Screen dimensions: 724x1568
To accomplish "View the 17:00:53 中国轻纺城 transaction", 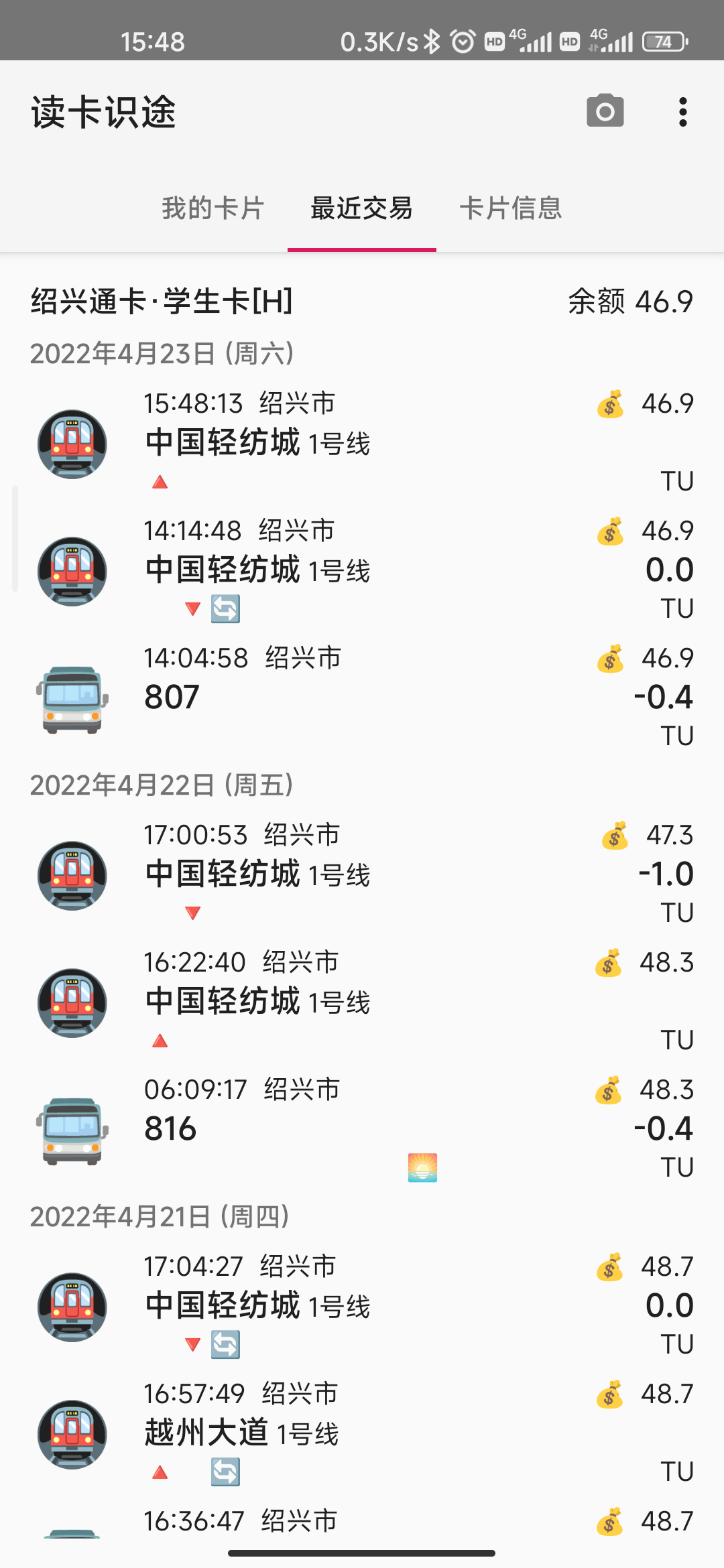I will 362,874.
